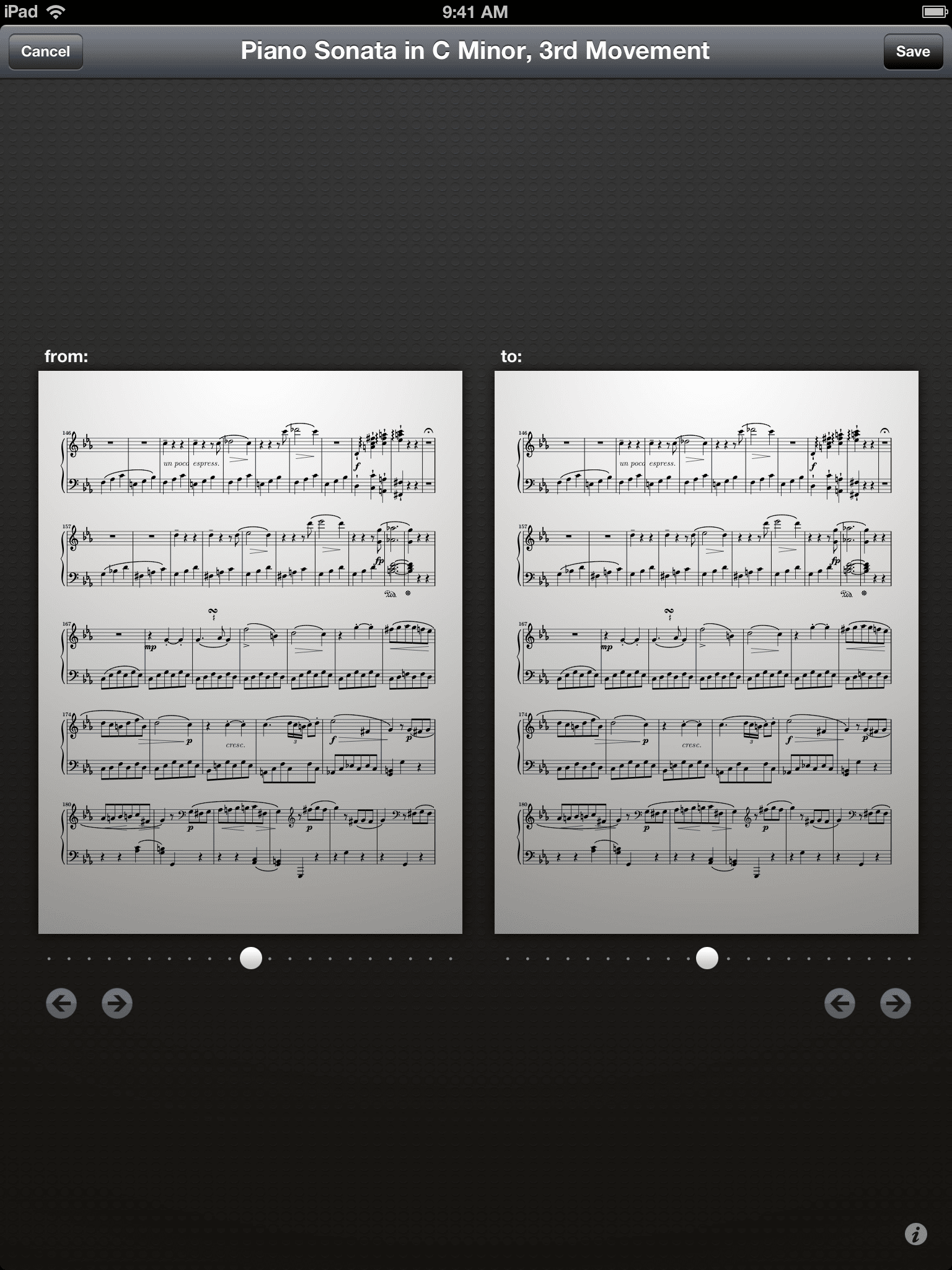Tap the 'to' sheet music page preview
This screenshot has width=952, height=1270.
click(x=707, y=652)
